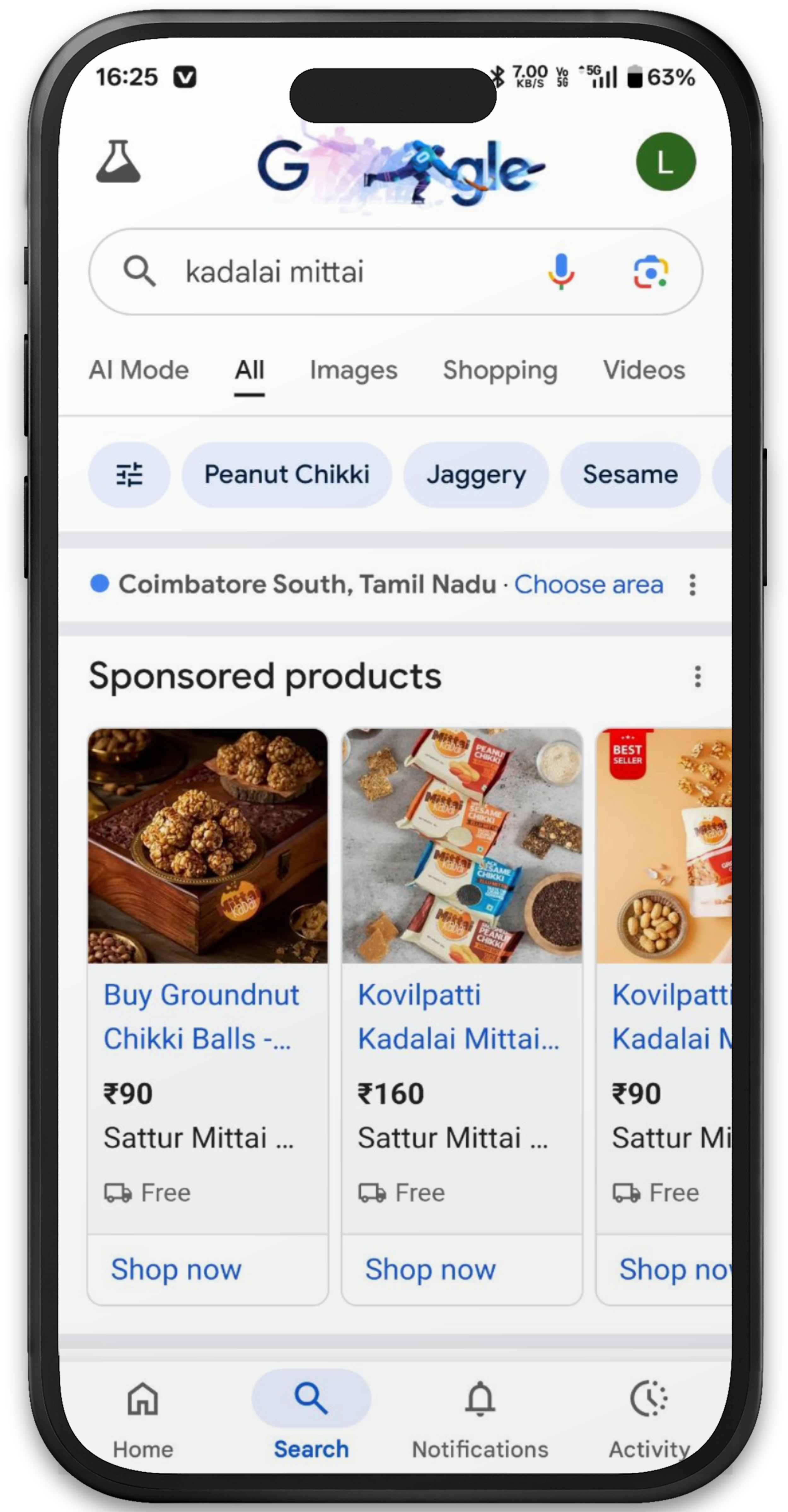Viewport: 788px width, 1512px height.
Task: Open overflow menu next to Sponsored products
Action: 697,676
